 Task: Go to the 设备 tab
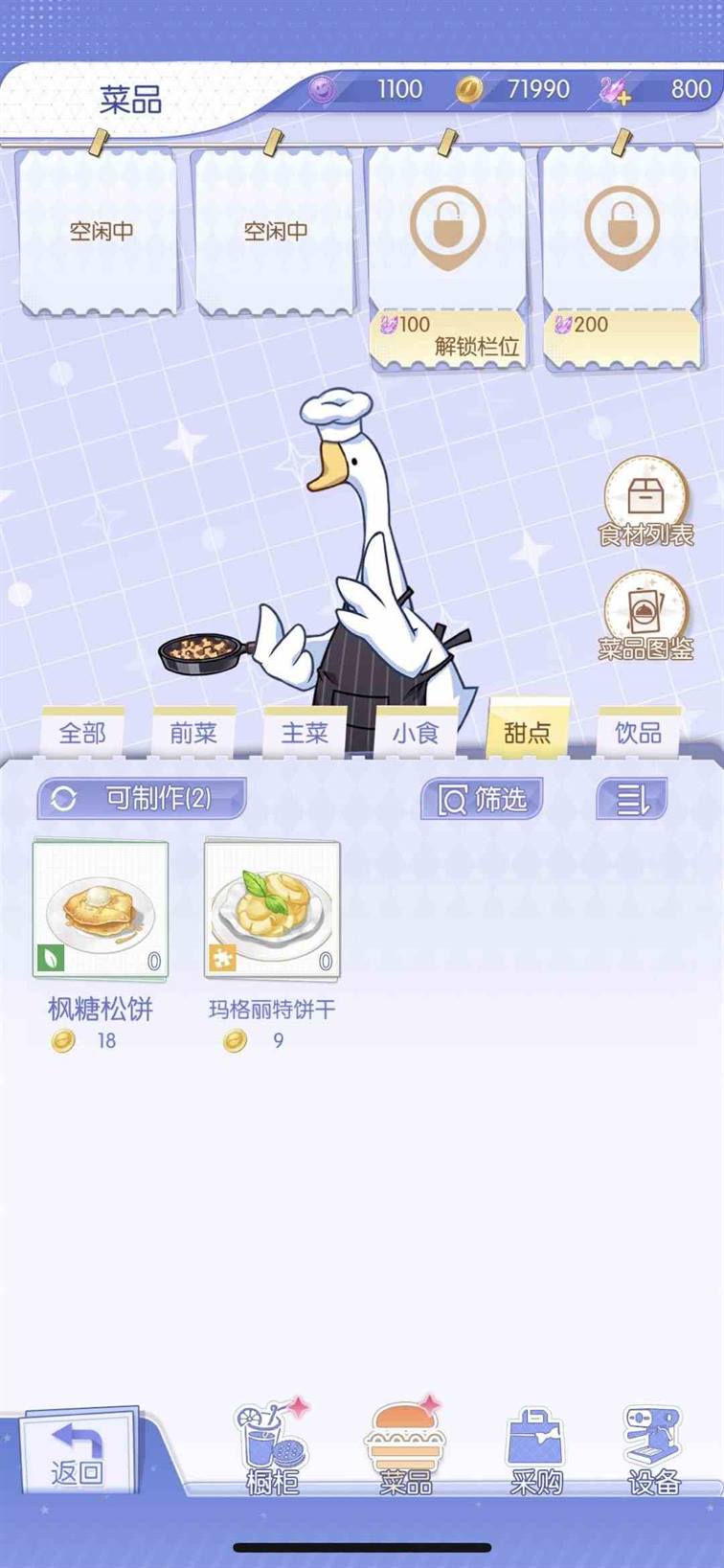tap(653, 1452)
